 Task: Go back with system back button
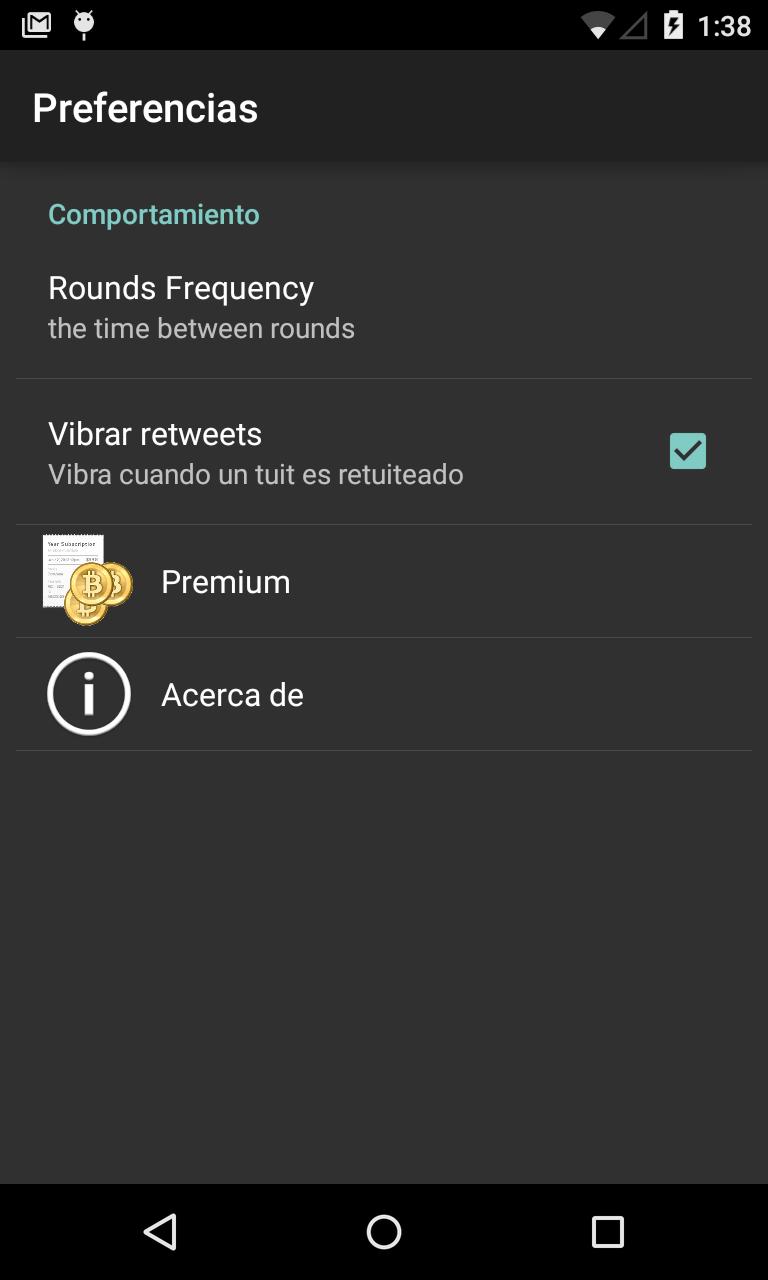(160, 1232)
